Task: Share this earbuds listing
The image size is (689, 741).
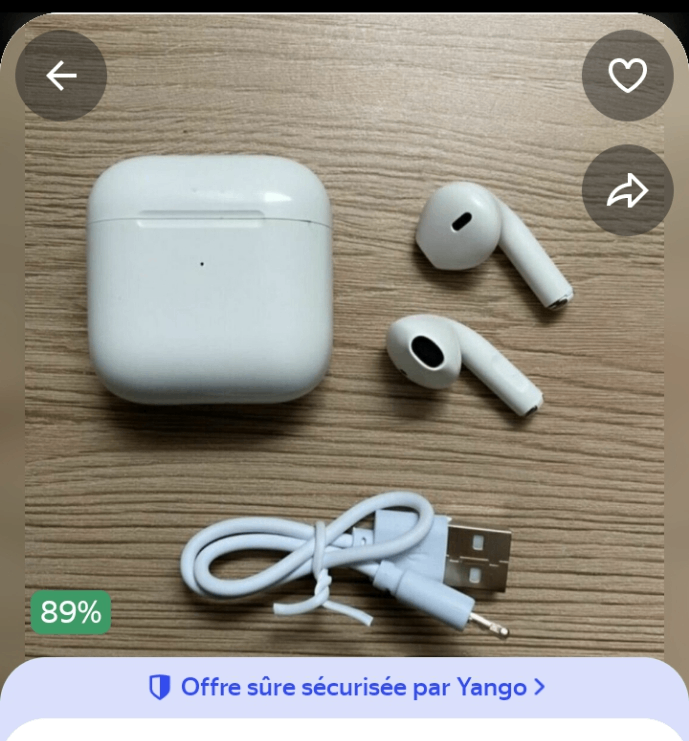Action: [627, 191]
